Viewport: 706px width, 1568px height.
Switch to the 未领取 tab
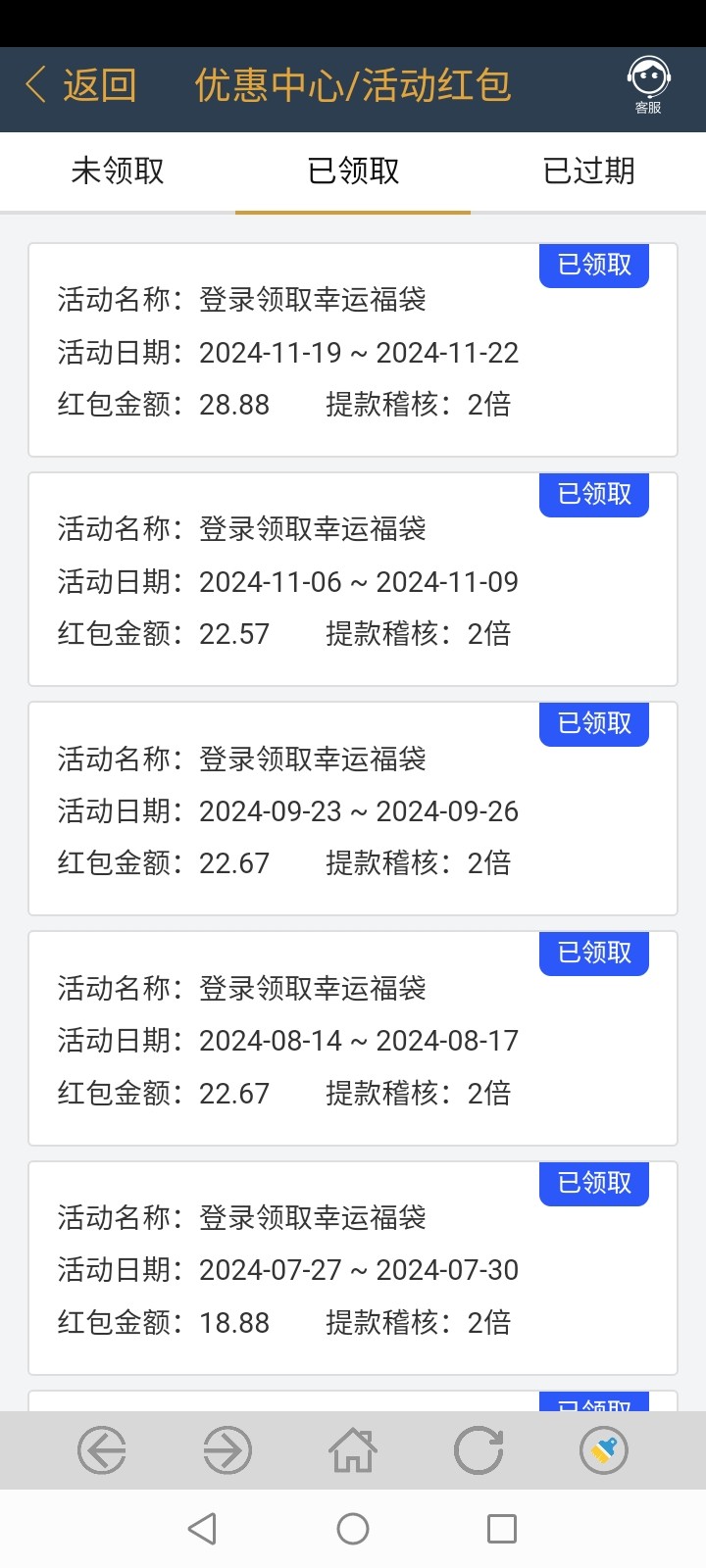point(118,171)
